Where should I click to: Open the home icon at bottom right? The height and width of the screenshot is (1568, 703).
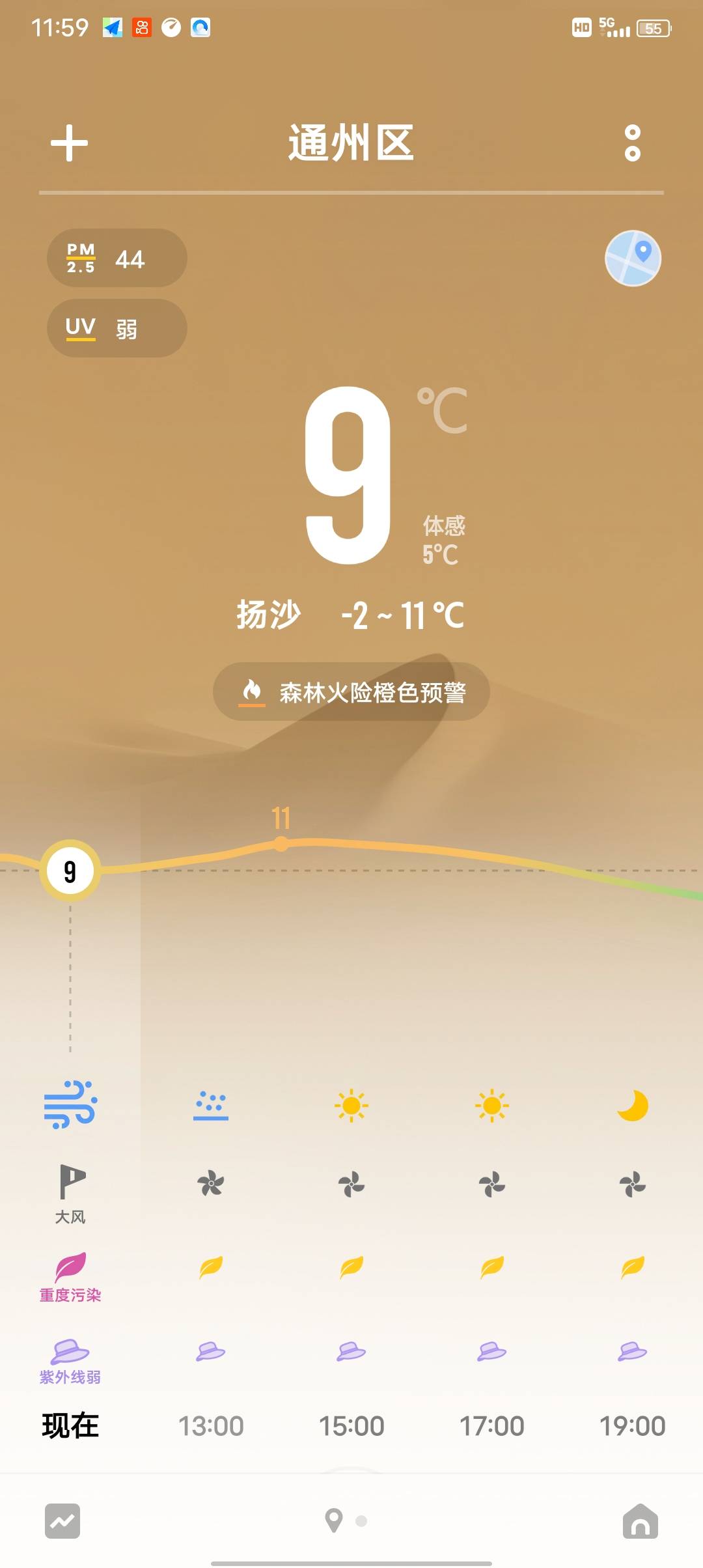tap(641, 1521)
